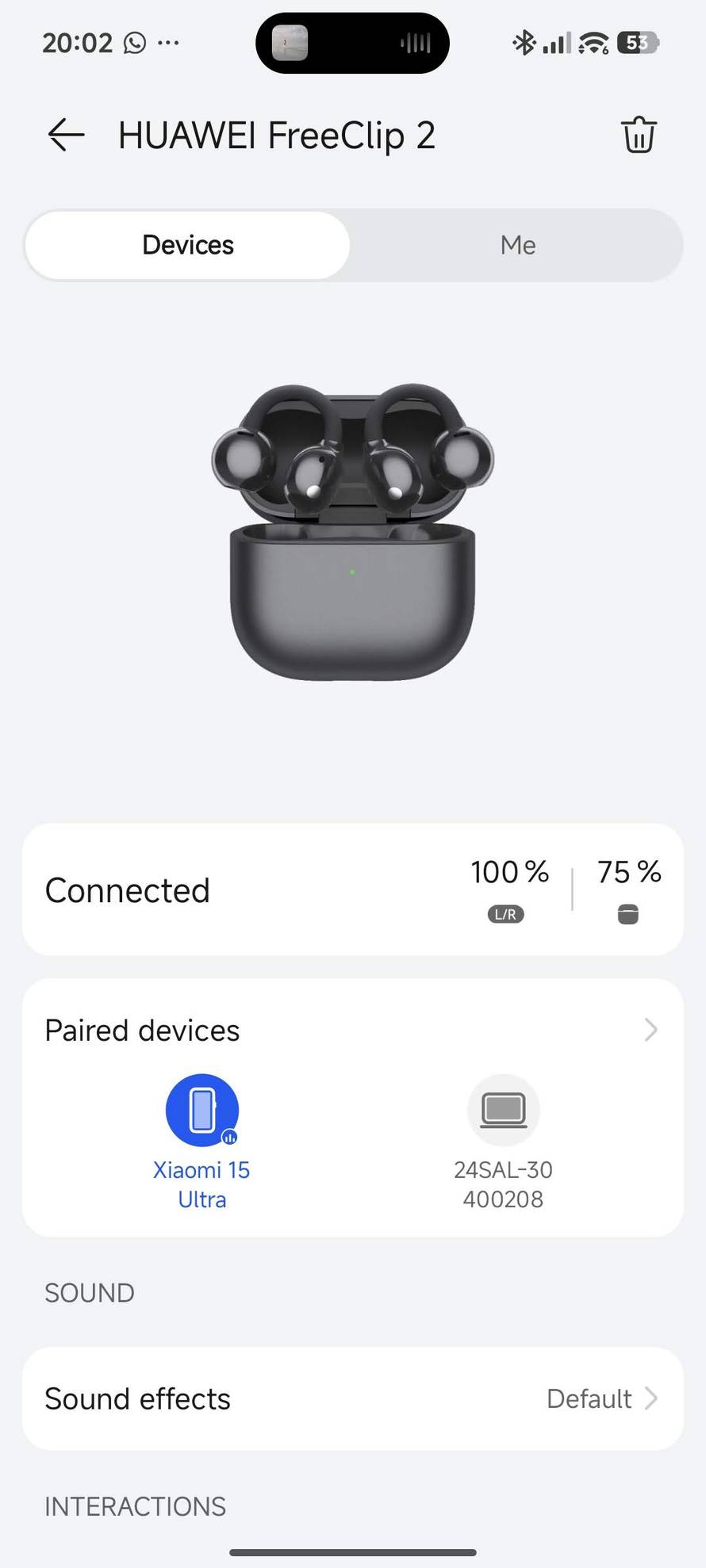
Task: Delete the device with the trash icon
Action: pos(639,135)
